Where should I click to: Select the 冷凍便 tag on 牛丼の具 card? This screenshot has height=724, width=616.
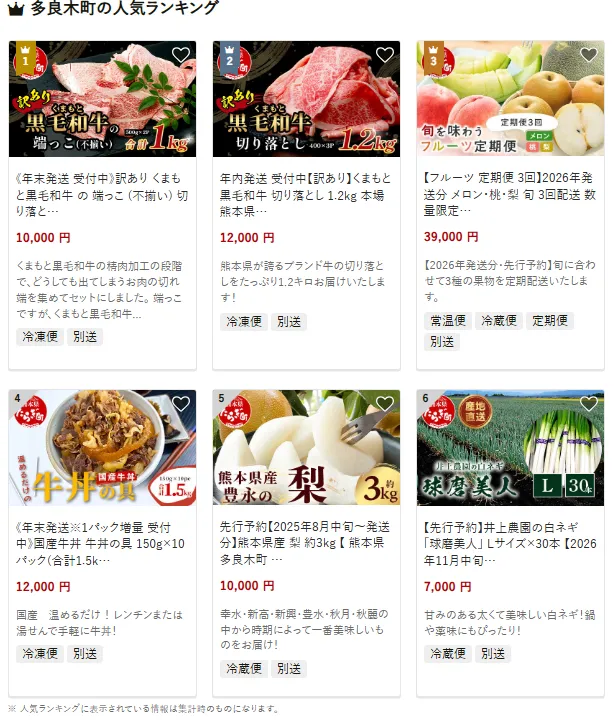click(x=39, y=654)
